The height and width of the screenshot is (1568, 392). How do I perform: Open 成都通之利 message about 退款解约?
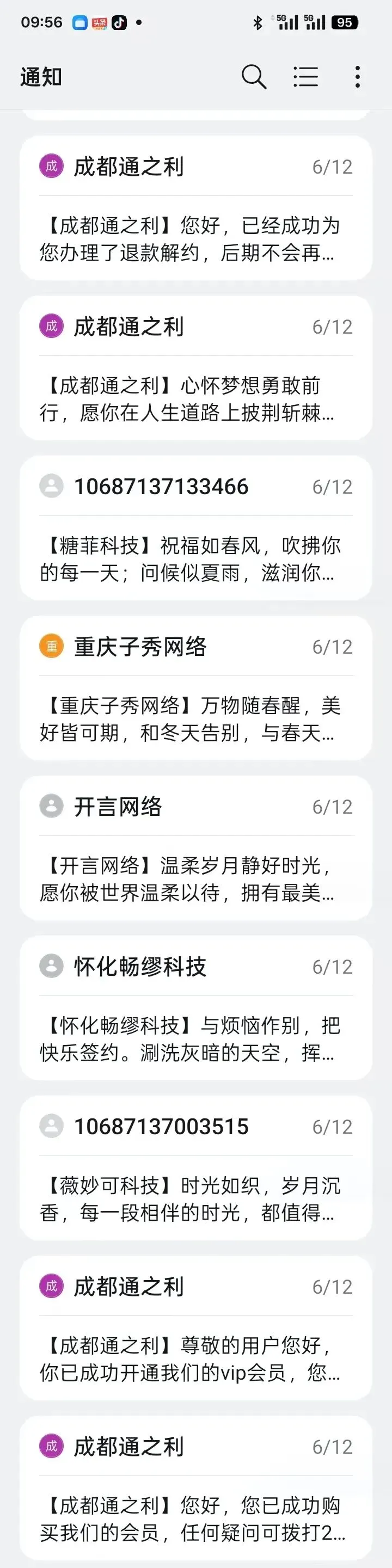[x=196, y=208]
